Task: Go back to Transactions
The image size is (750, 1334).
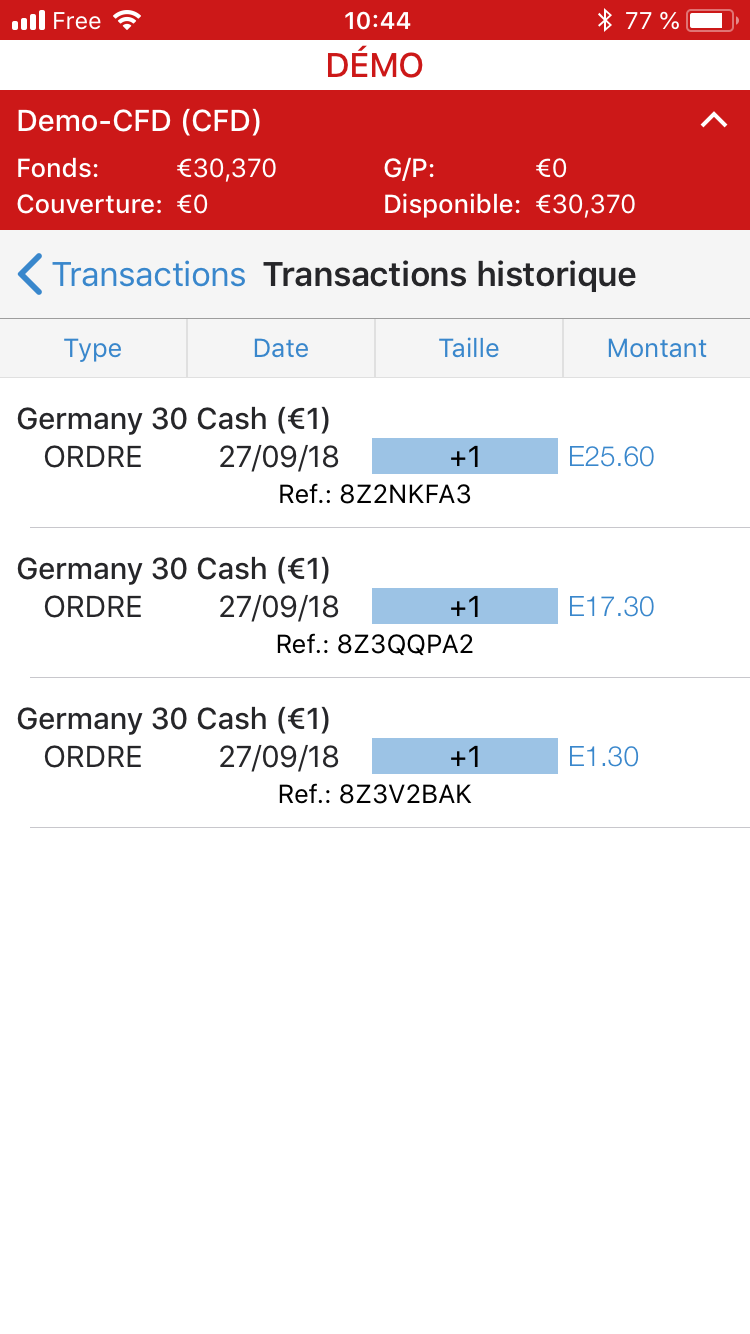Action: point(132,275)
